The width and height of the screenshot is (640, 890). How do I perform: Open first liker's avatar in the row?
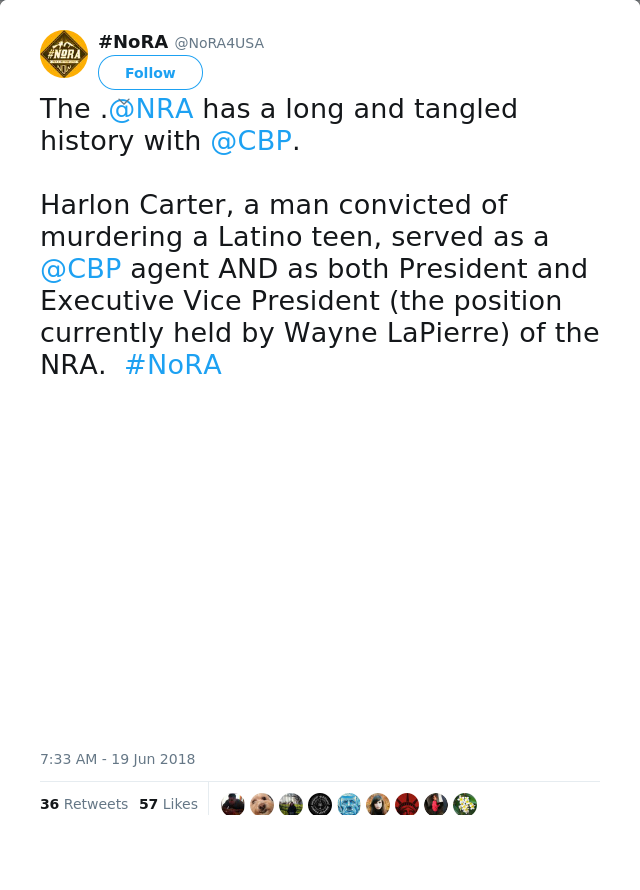(233, 804)
